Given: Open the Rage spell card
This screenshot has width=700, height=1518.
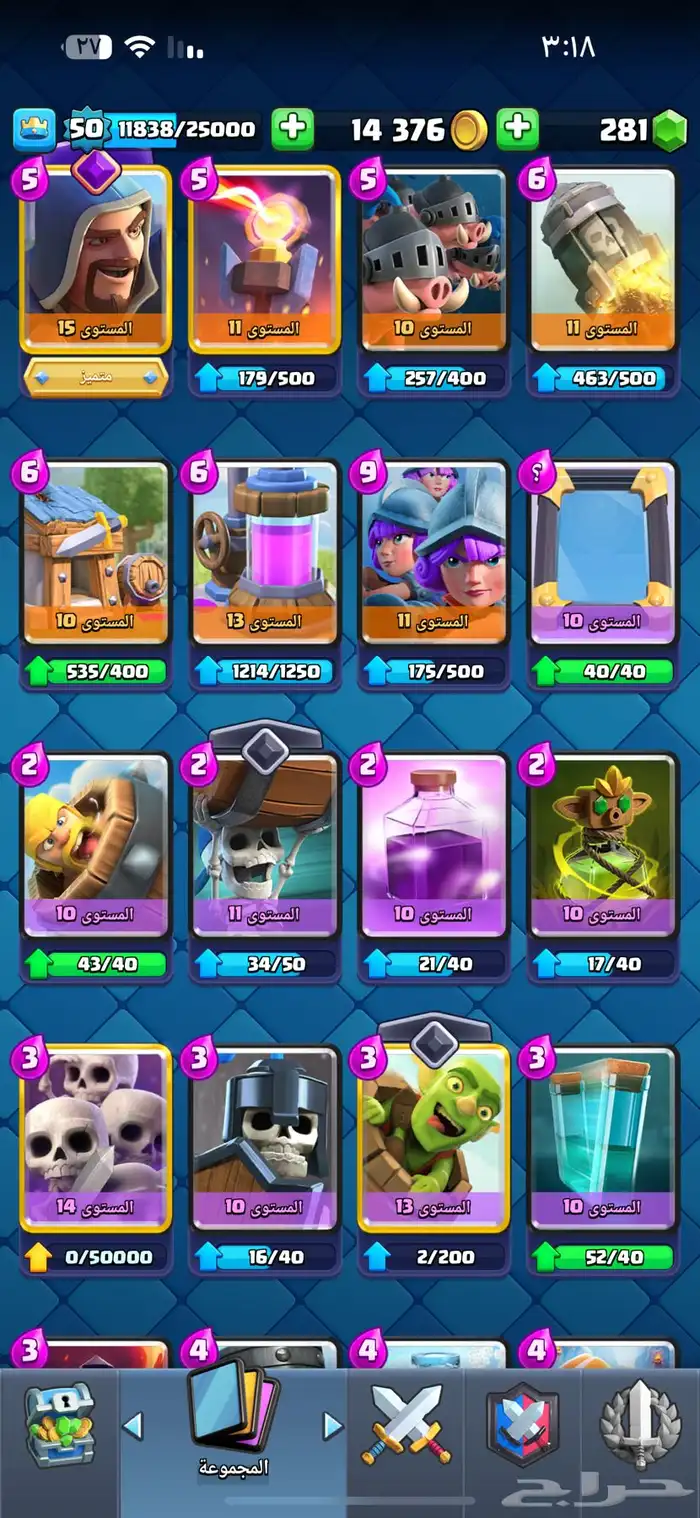Looking at the screenshot, I should coord(434,845).
